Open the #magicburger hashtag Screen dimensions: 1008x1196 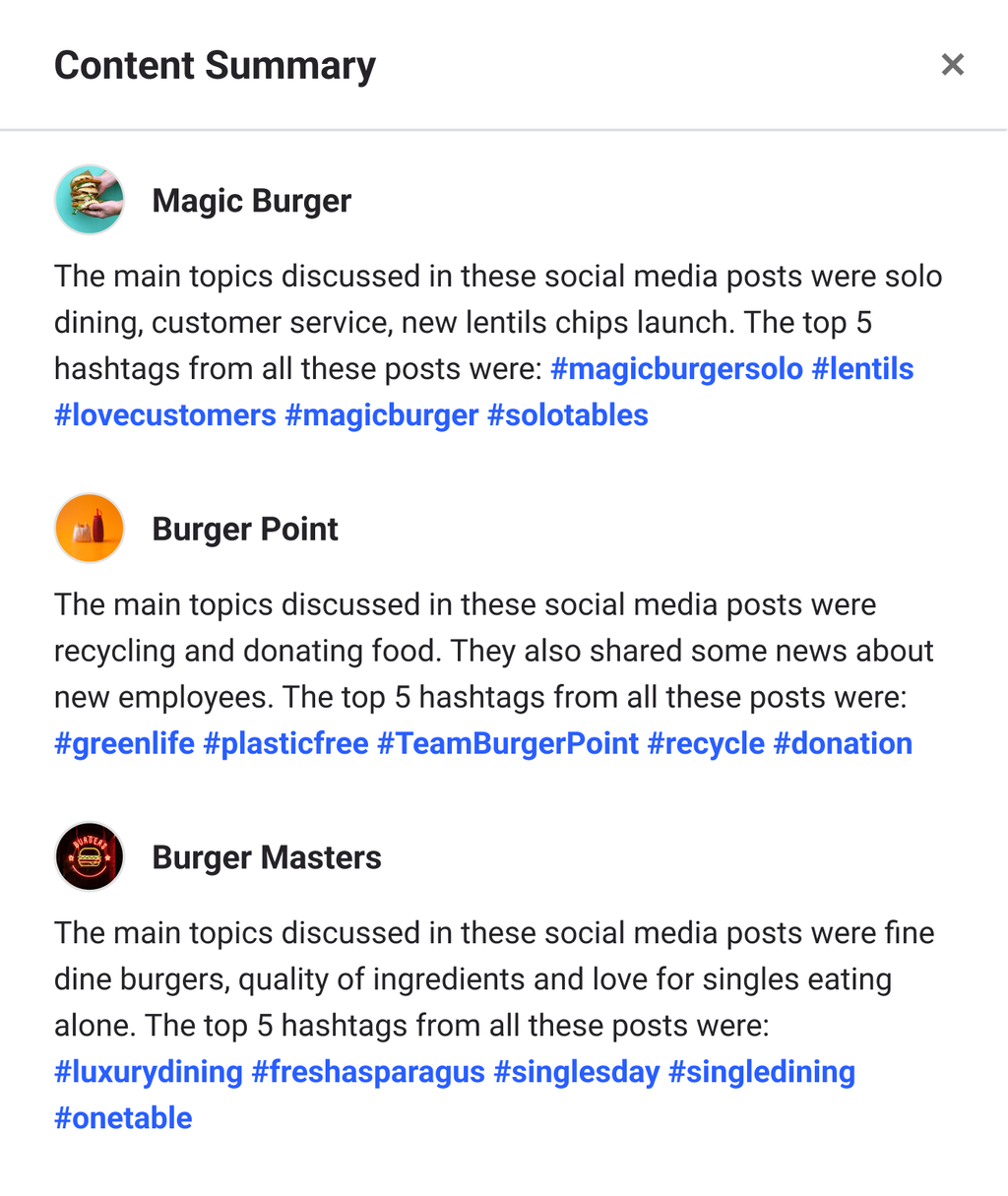point(382,415)
